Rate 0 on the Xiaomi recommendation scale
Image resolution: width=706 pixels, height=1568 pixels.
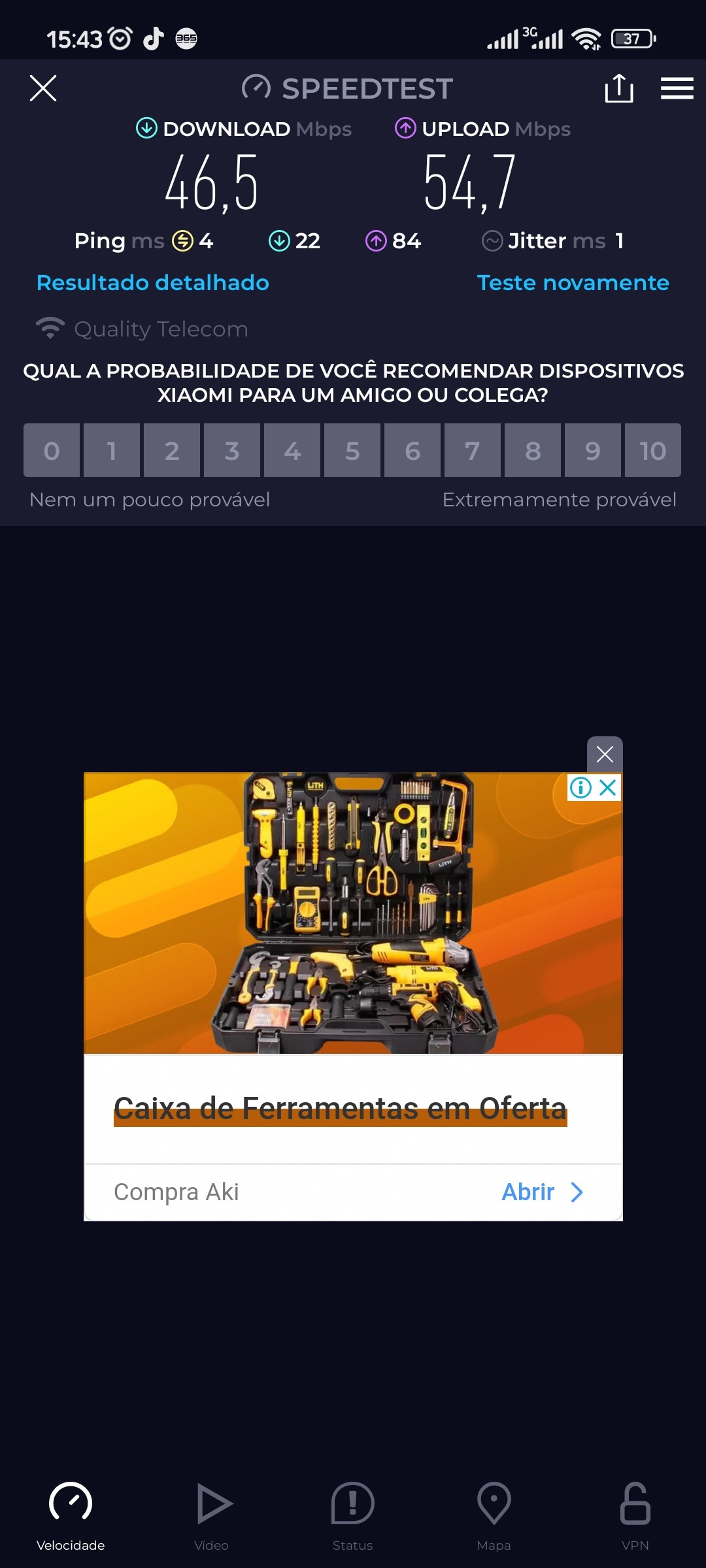[52, 450]
